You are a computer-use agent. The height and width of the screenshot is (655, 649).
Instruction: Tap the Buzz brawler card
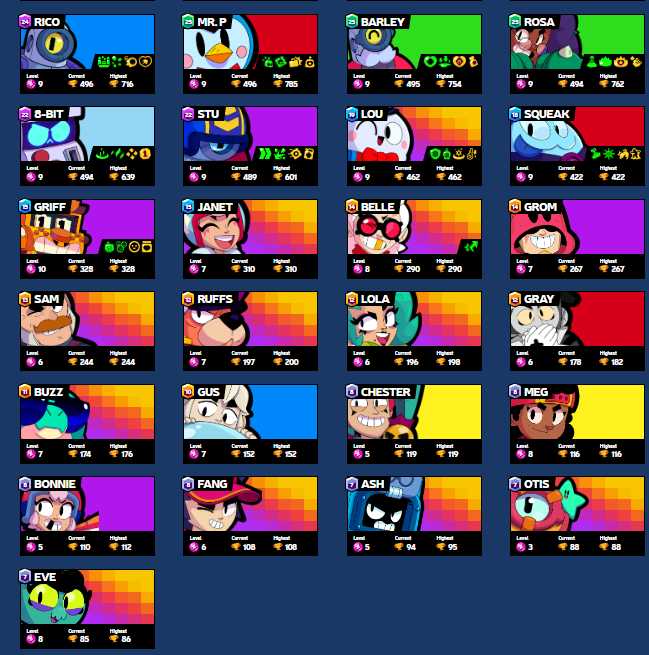tap(87, 425)
